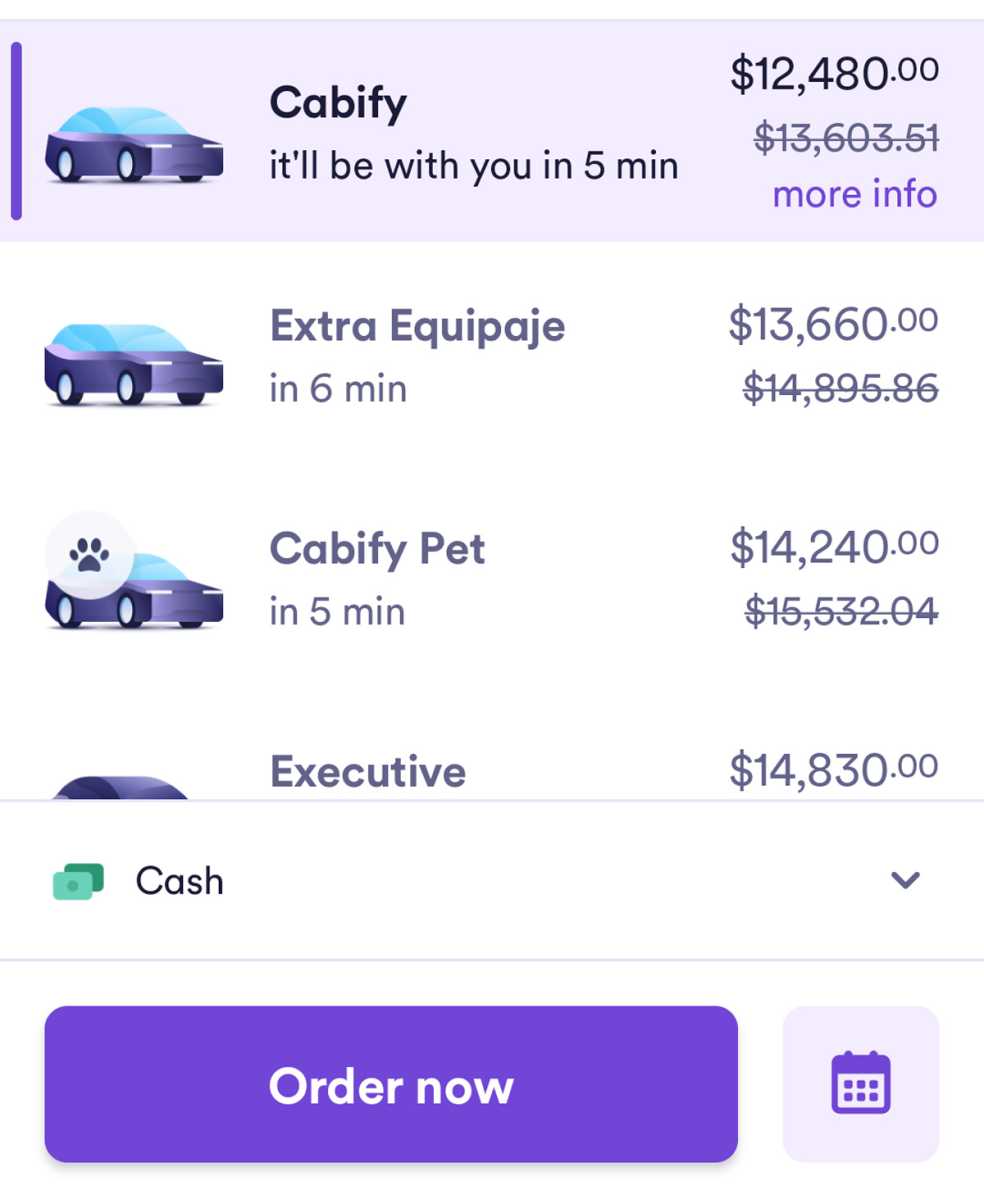Click the purple selection bar beside Cabify
984x1199 pixels.
(x=16, y=130)
